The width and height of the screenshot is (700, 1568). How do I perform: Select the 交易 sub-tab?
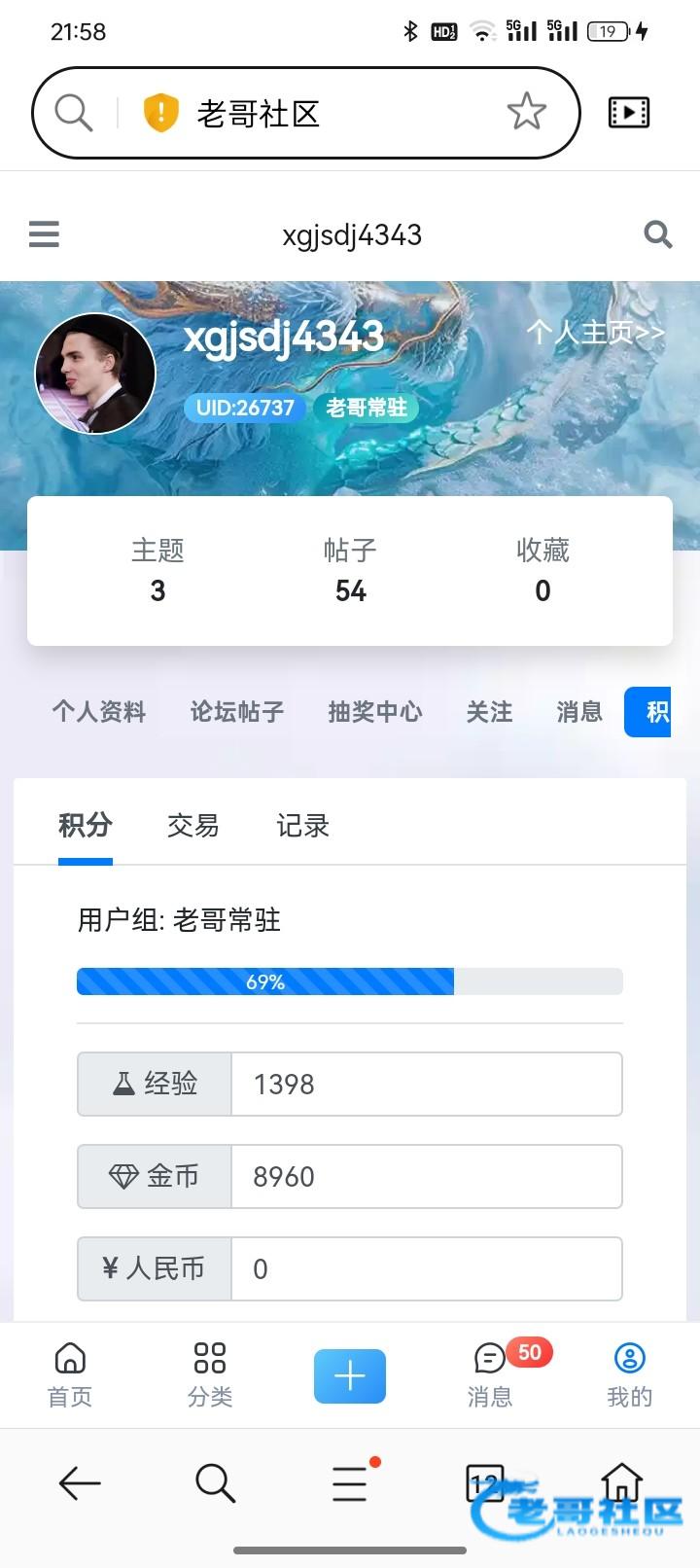193,826
